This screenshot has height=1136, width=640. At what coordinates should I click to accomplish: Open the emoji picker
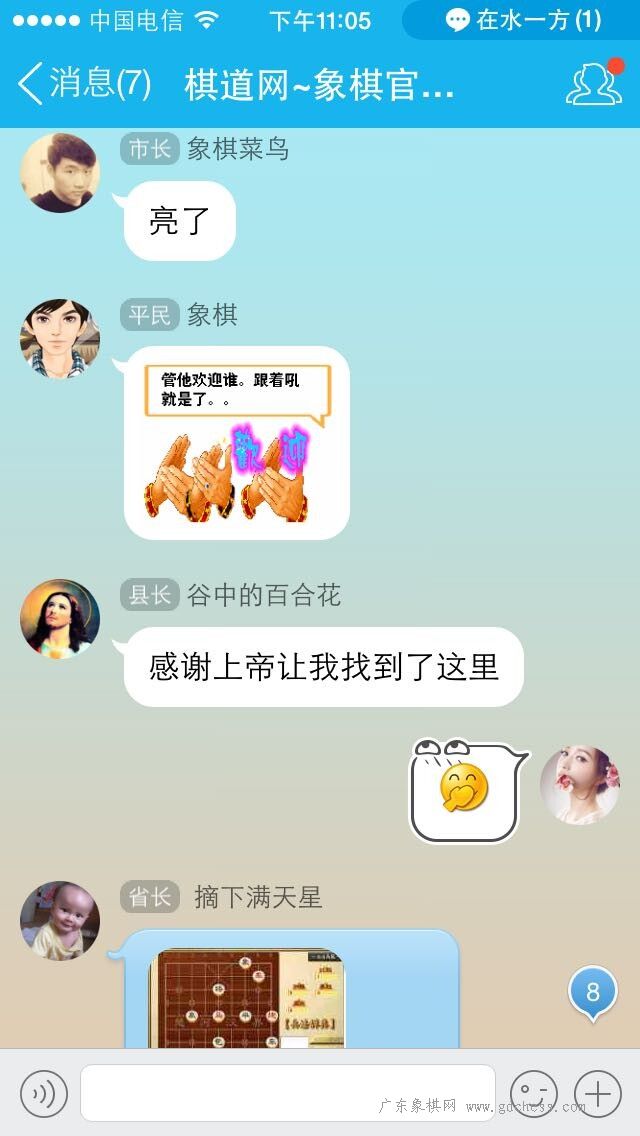pyautogui.click(x=533, y=1093)
